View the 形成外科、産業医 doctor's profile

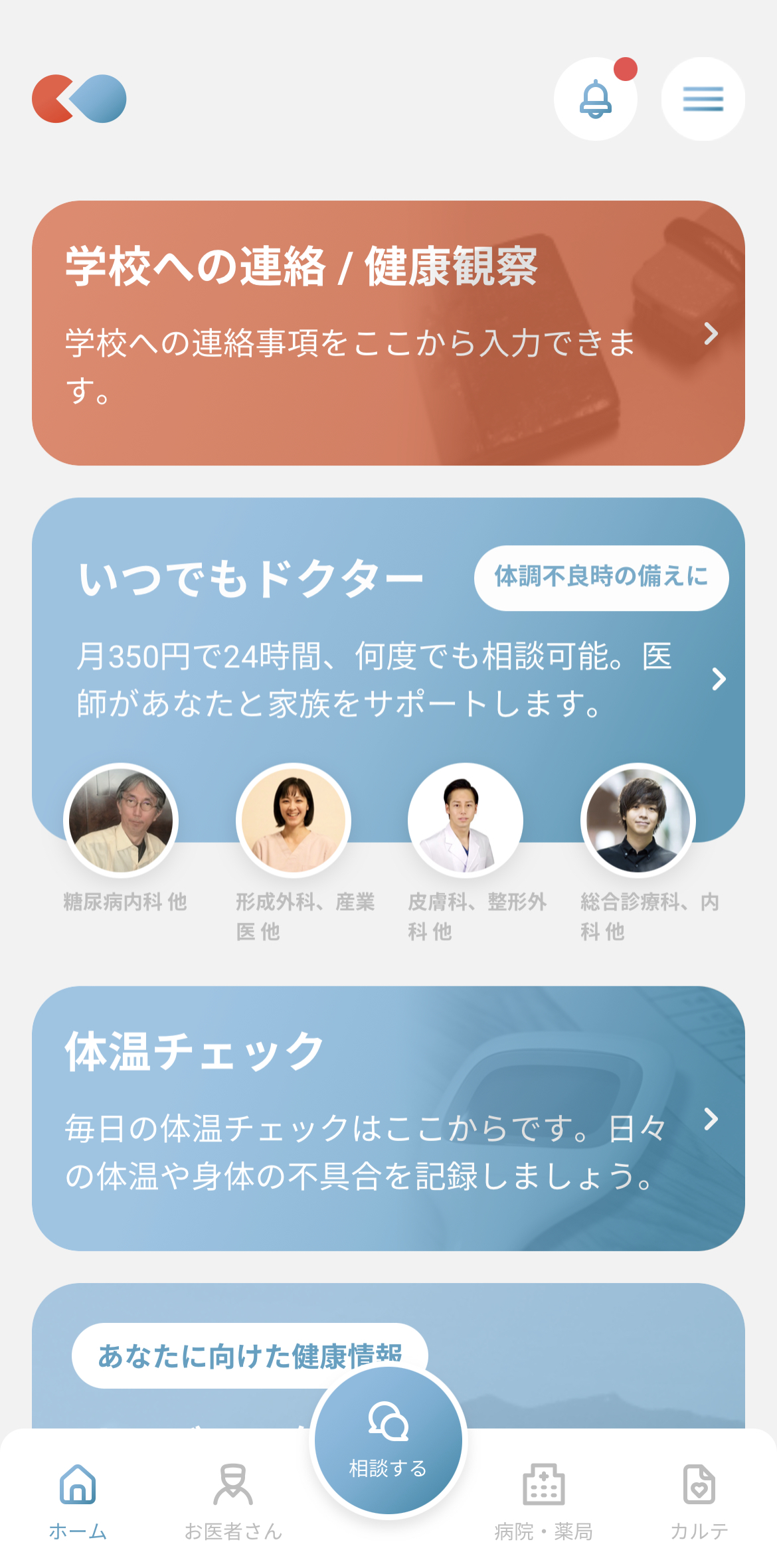[293, 821]
